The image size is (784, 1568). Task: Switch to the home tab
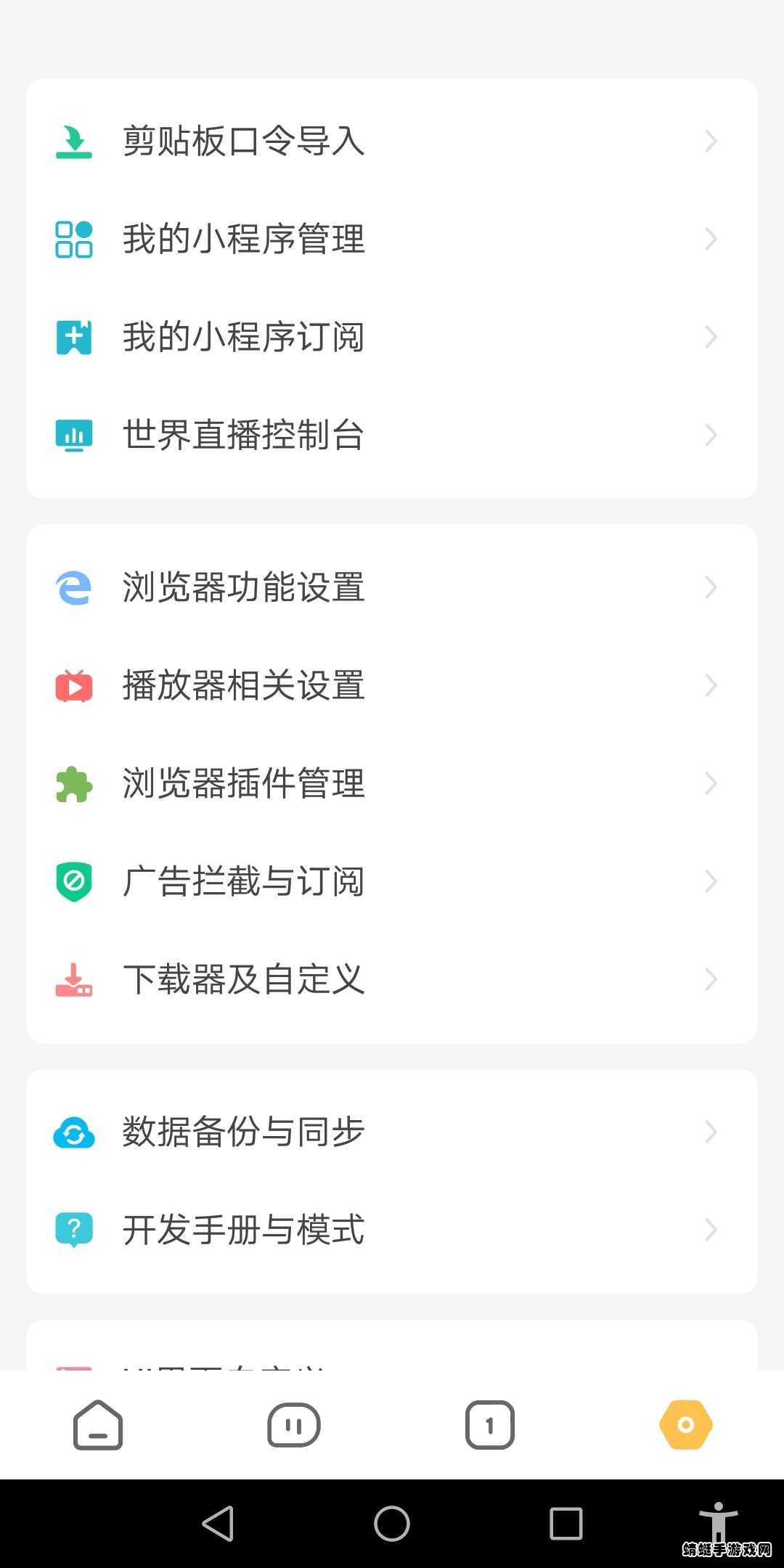click(98, 1425)
